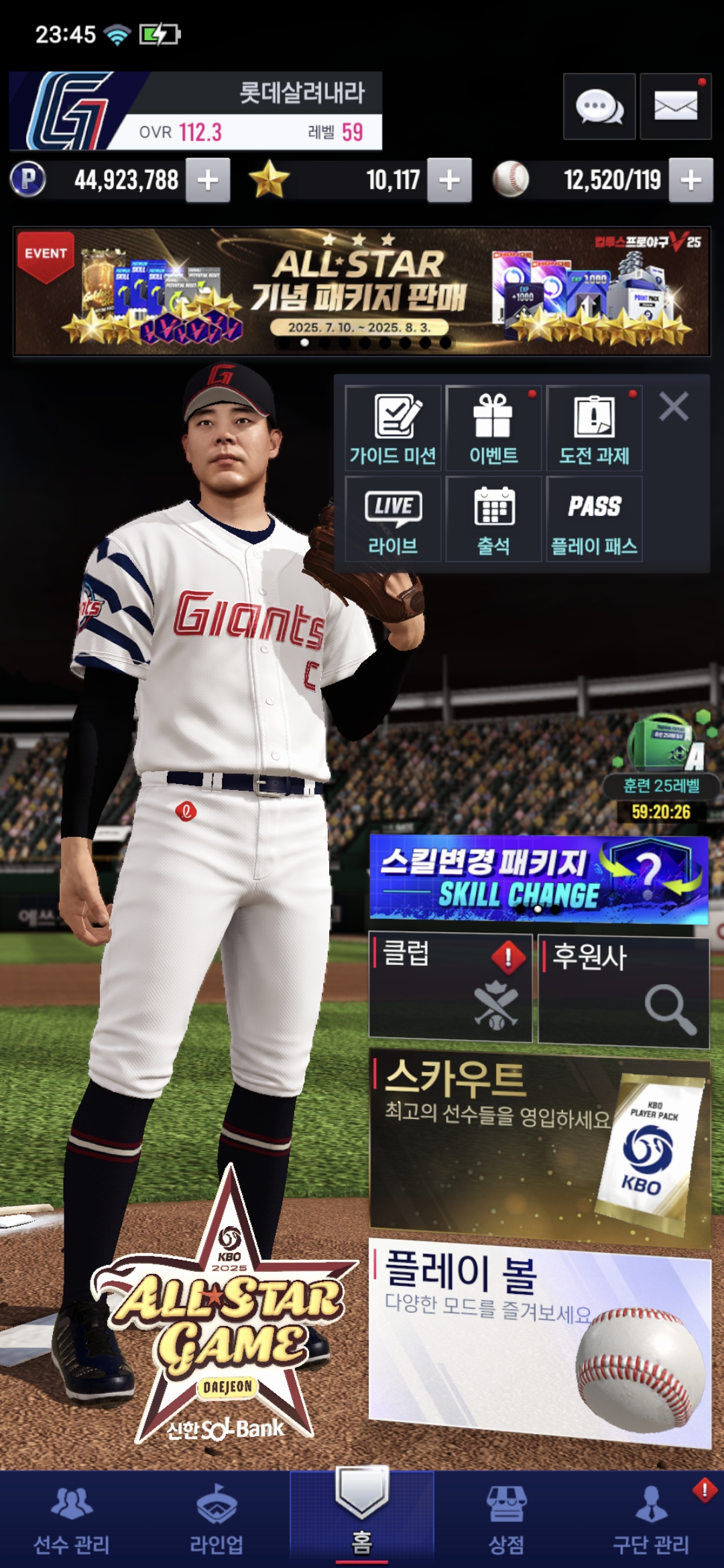Viewport: 724px width, 1568px height.
Task: Open the ALL-STAR 기념 패키지 event banner
Action: pyautogui.click(x=362, y=291)
